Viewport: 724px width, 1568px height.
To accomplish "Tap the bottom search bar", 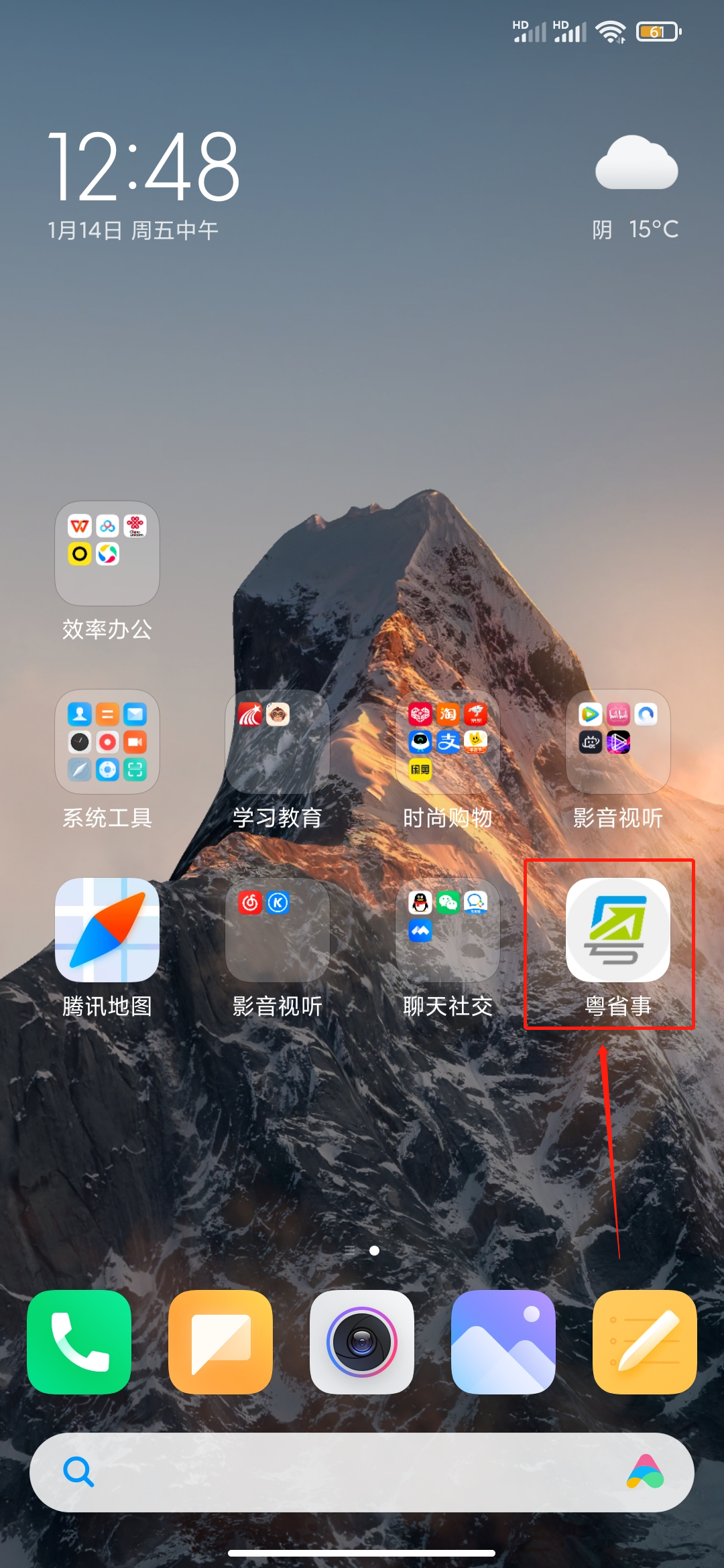I will [349, 1472].
